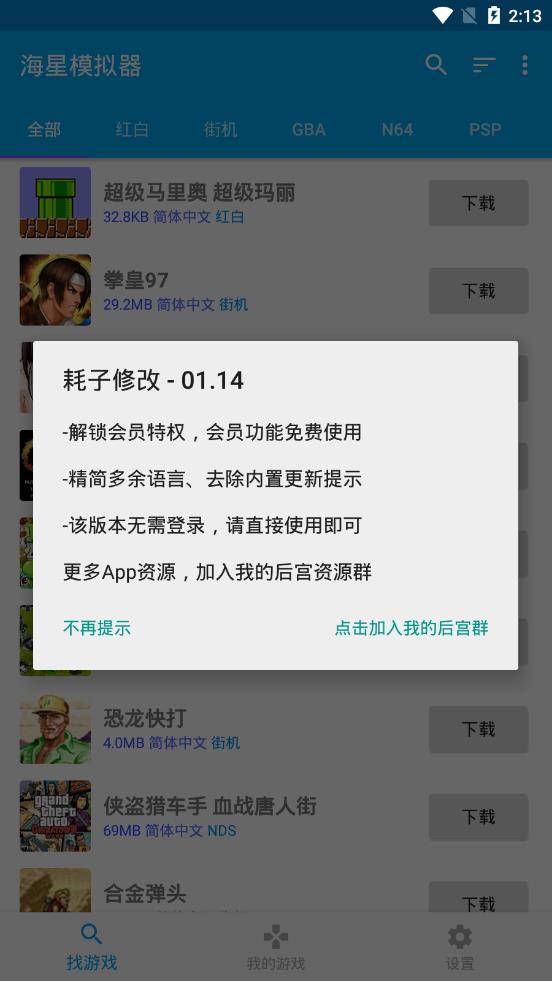Download 拳皇97
Screen dimensions: 552x981
point(478,291)
